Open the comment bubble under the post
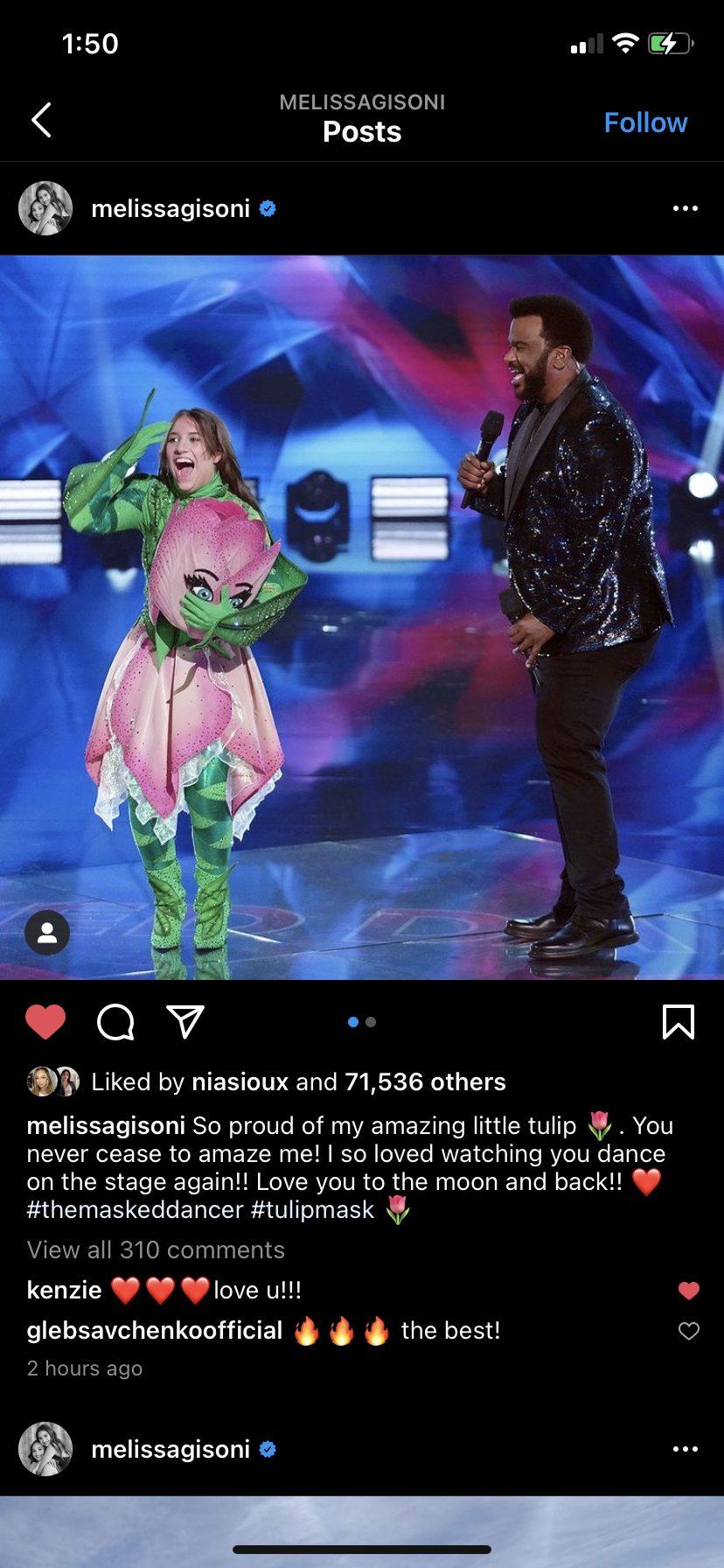 point(115,1021)
